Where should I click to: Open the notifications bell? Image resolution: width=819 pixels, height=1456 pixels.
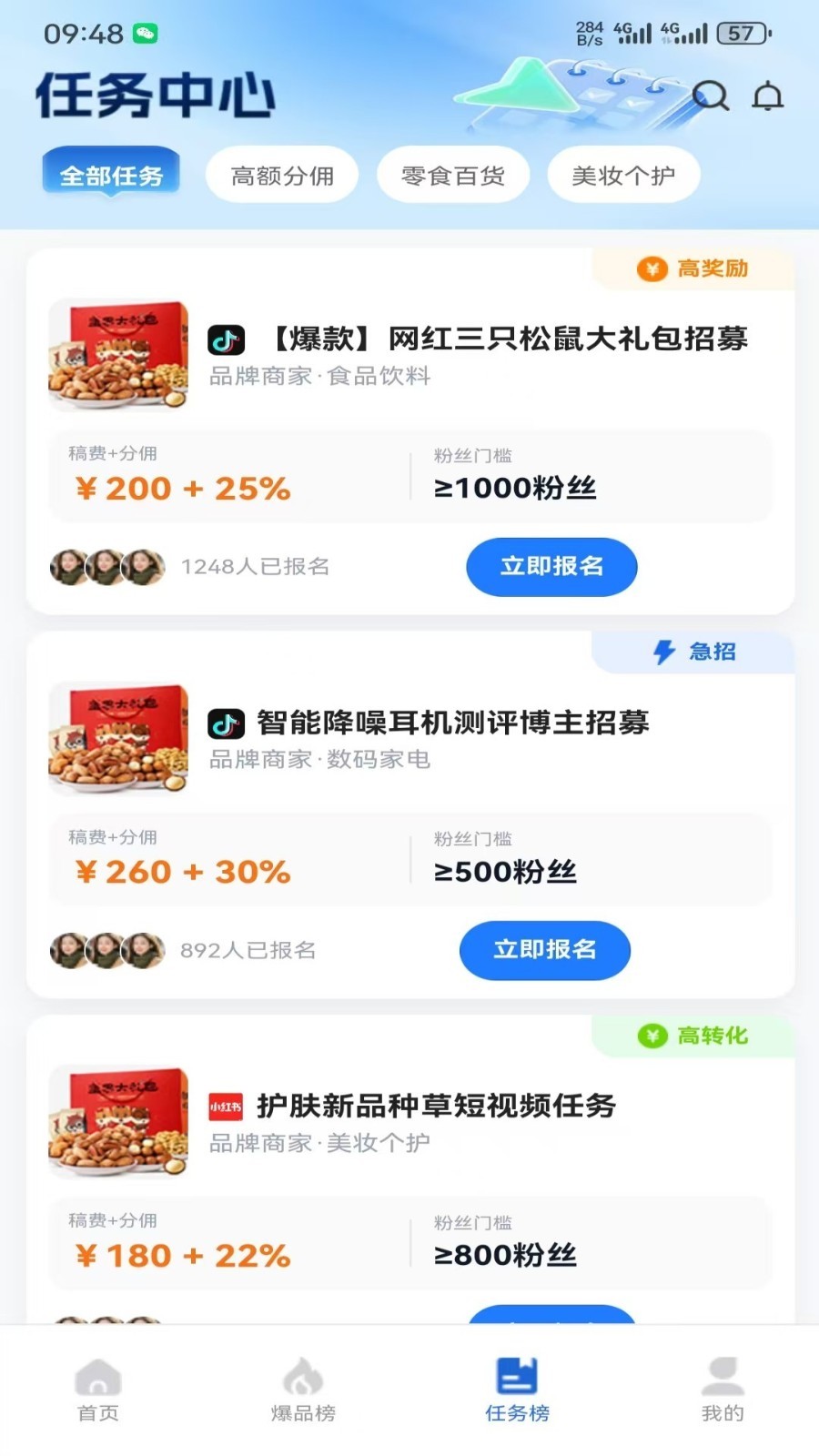coord(768,96)
